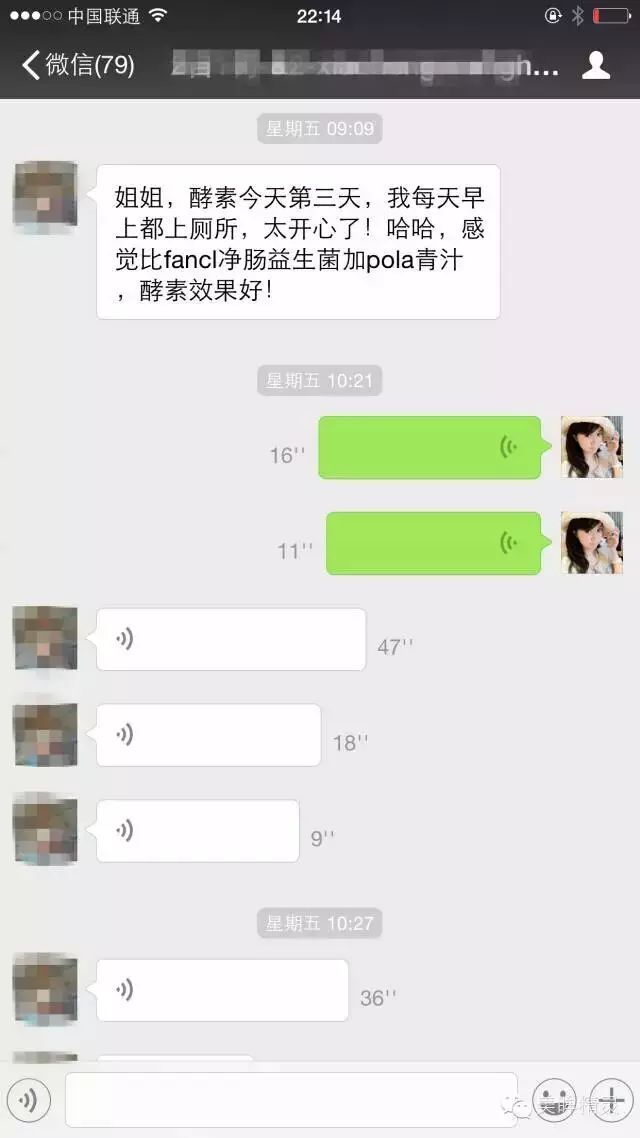This screenshot has height=1138, width=640.
Task: Play the received 47-second voice message
Action: pos(230,639)
